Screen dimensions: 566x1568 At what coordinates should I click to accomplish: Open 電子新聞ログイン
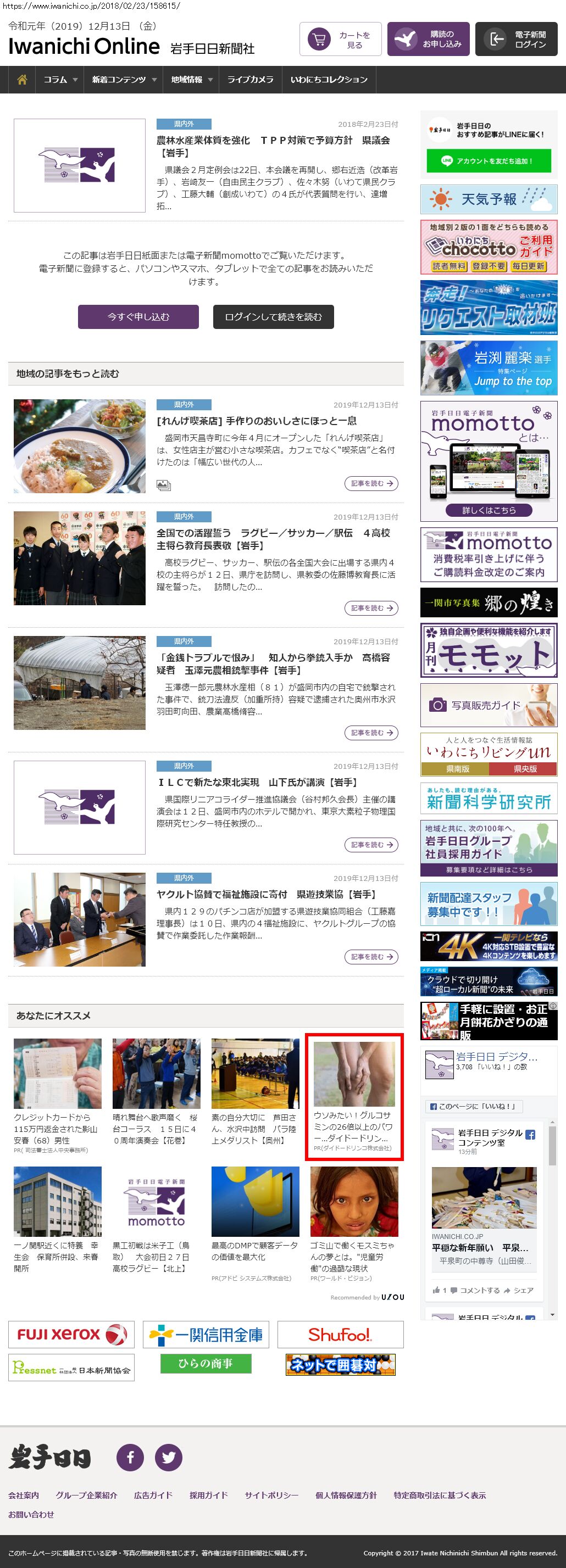tap(515, 40)
